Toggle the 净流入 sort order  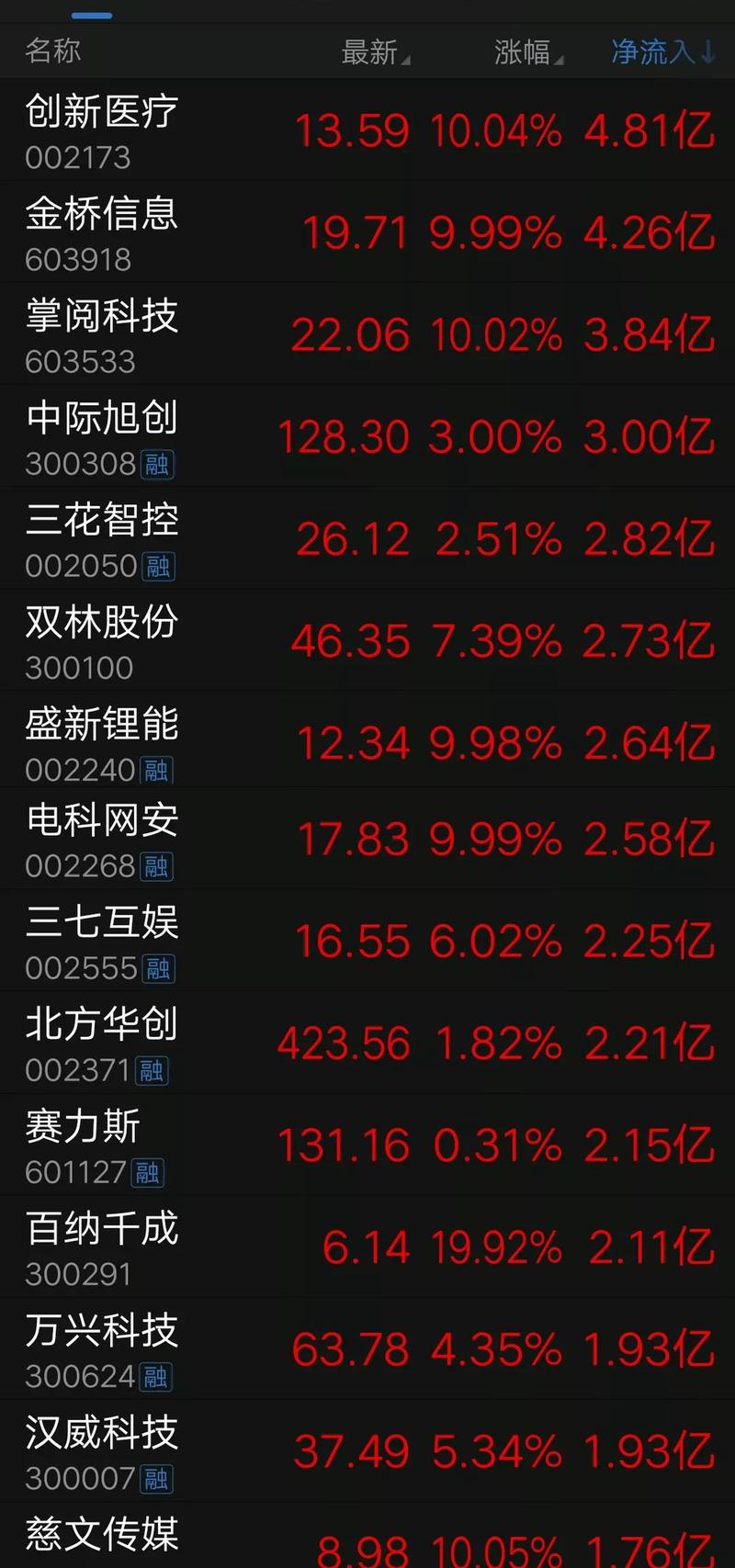coord(661,52)
